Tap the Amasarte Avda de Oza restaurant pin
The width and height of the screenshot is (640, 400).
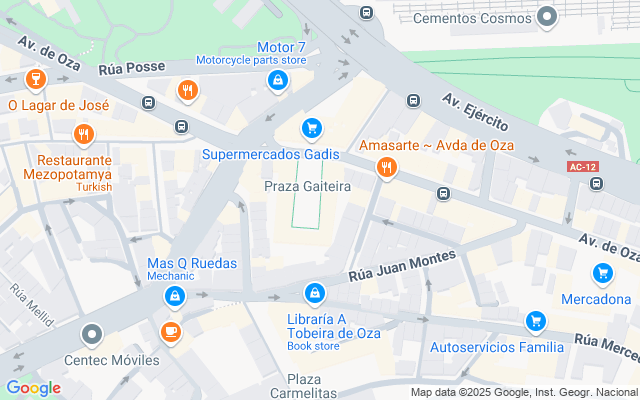(386, 168)
